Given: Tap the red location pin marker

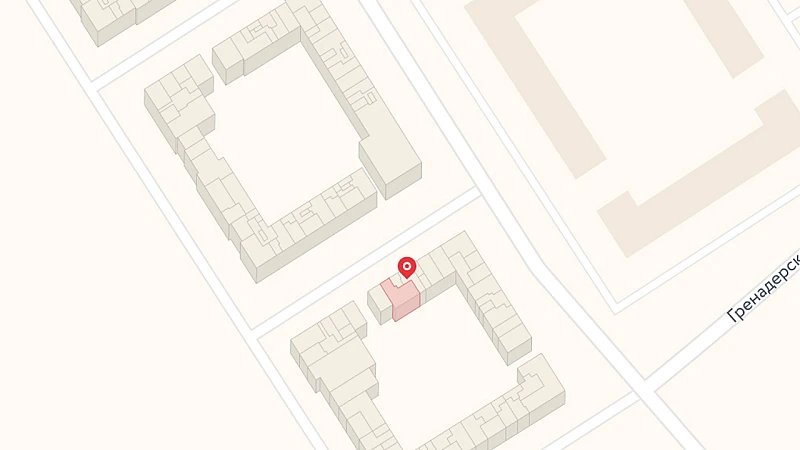Looking at the screenshot, I should (x=407, y=268).
